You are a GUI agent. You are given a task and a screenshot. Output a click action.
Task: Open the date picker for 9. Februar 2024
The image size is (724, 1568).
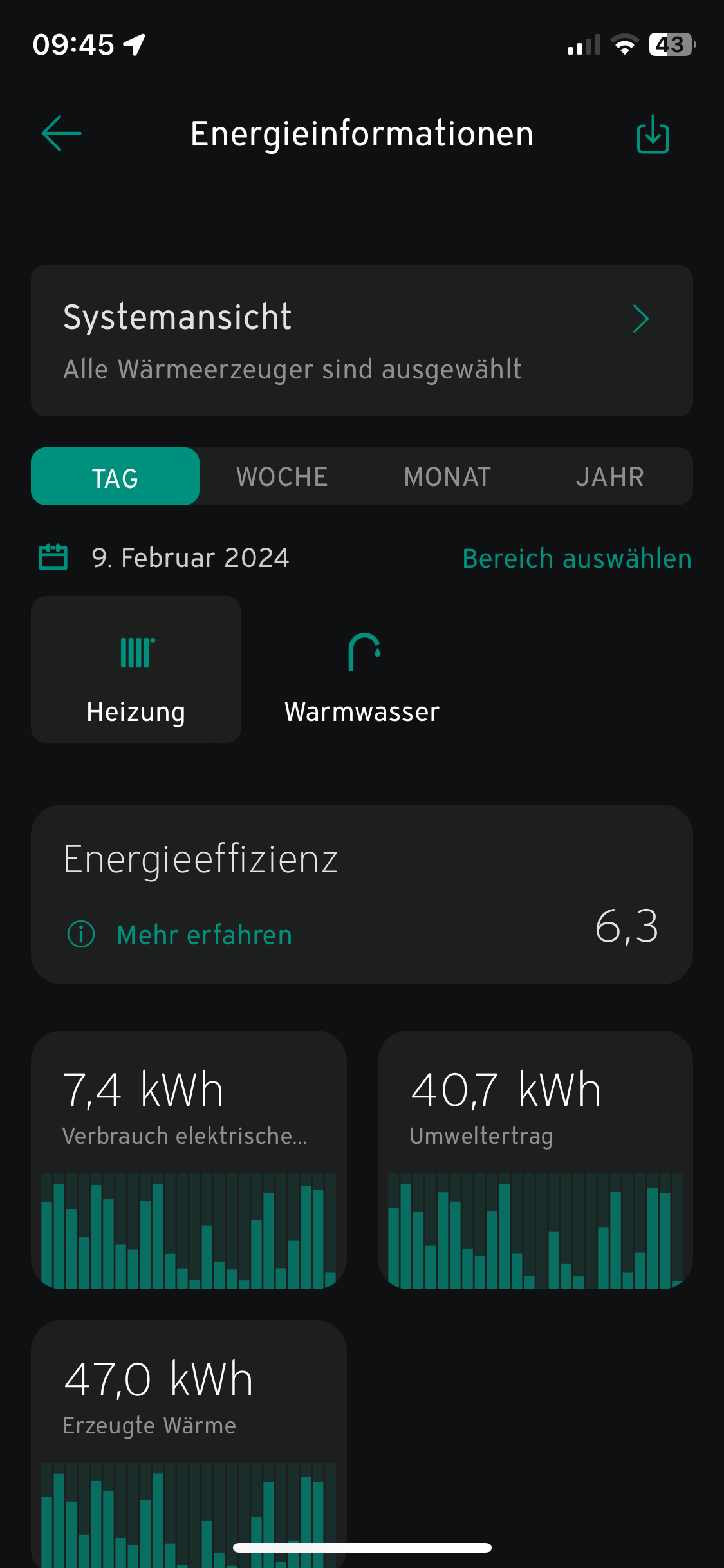click(x=164, y=557)
